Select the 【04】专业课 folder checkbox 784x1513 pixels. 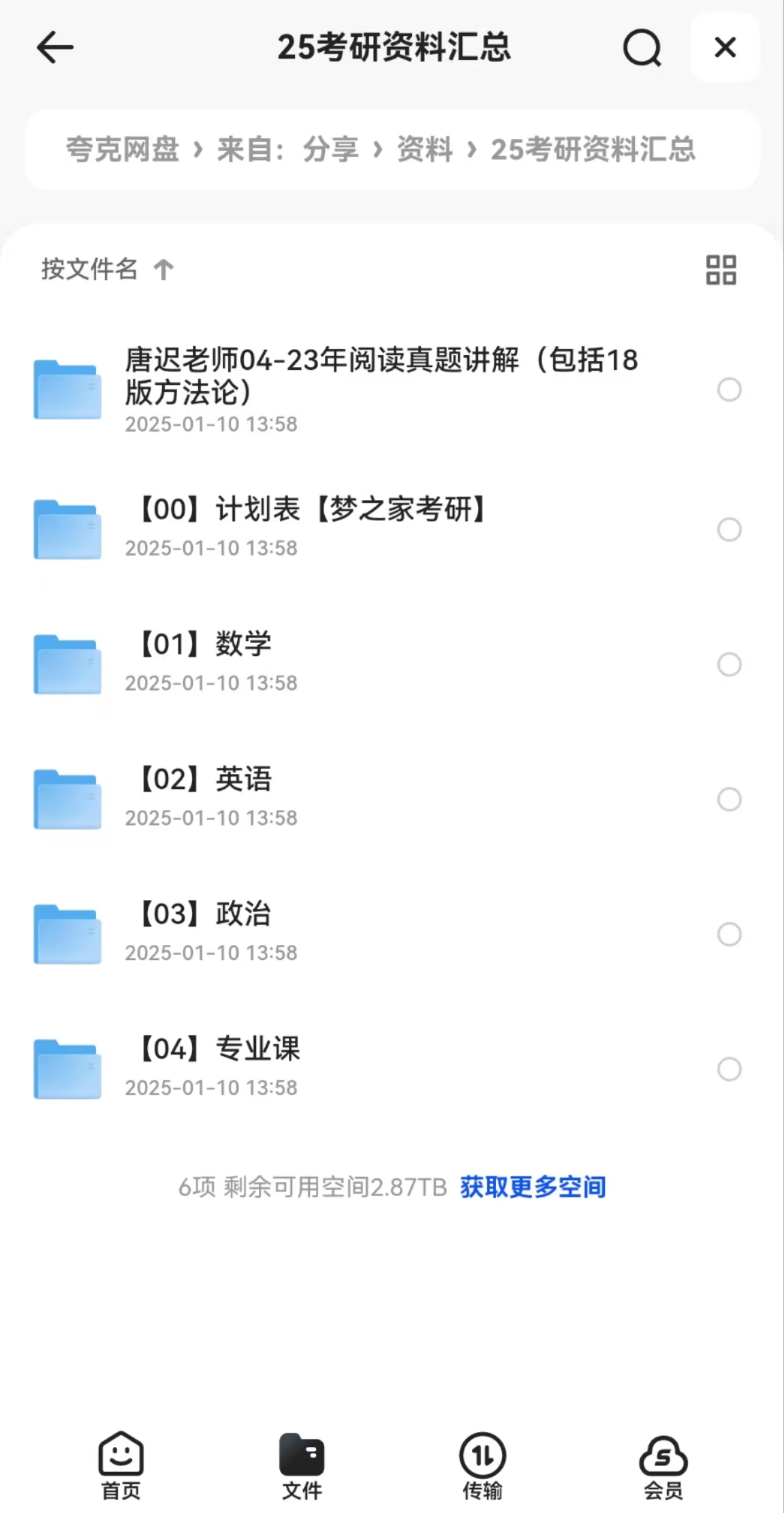(730, 1070)
